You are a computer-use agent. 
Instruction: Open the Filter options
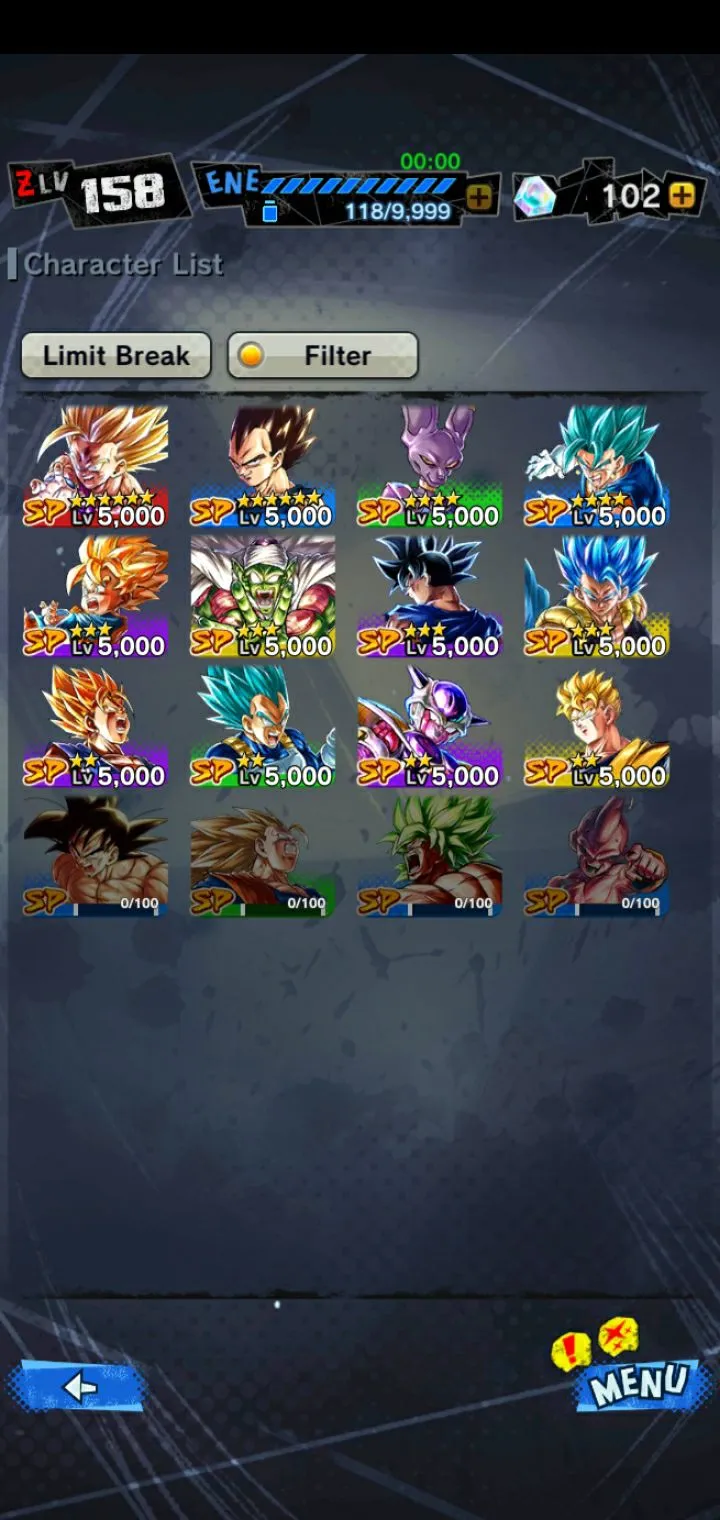(322, 355)
